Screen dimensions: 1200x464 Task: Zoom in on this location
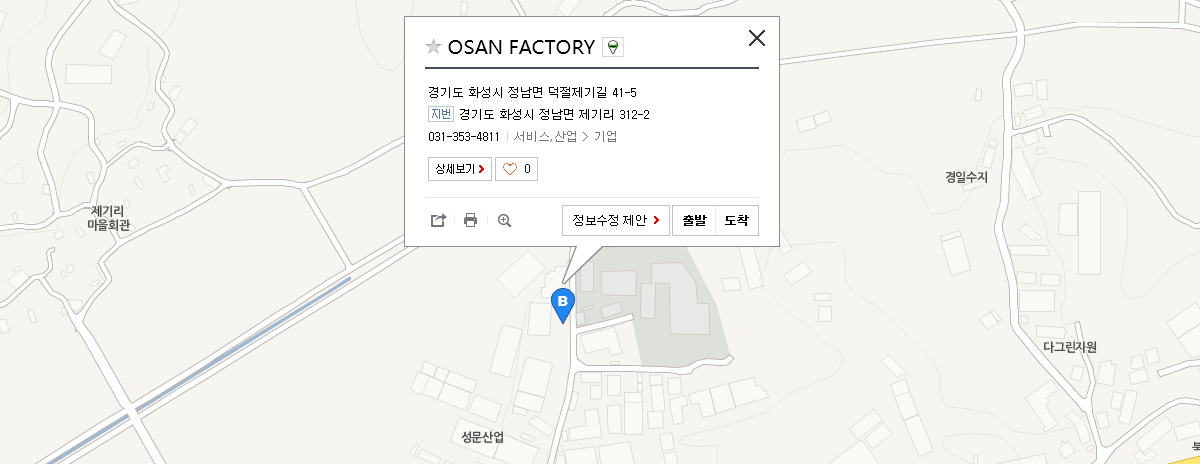click(x=504, y=221)
